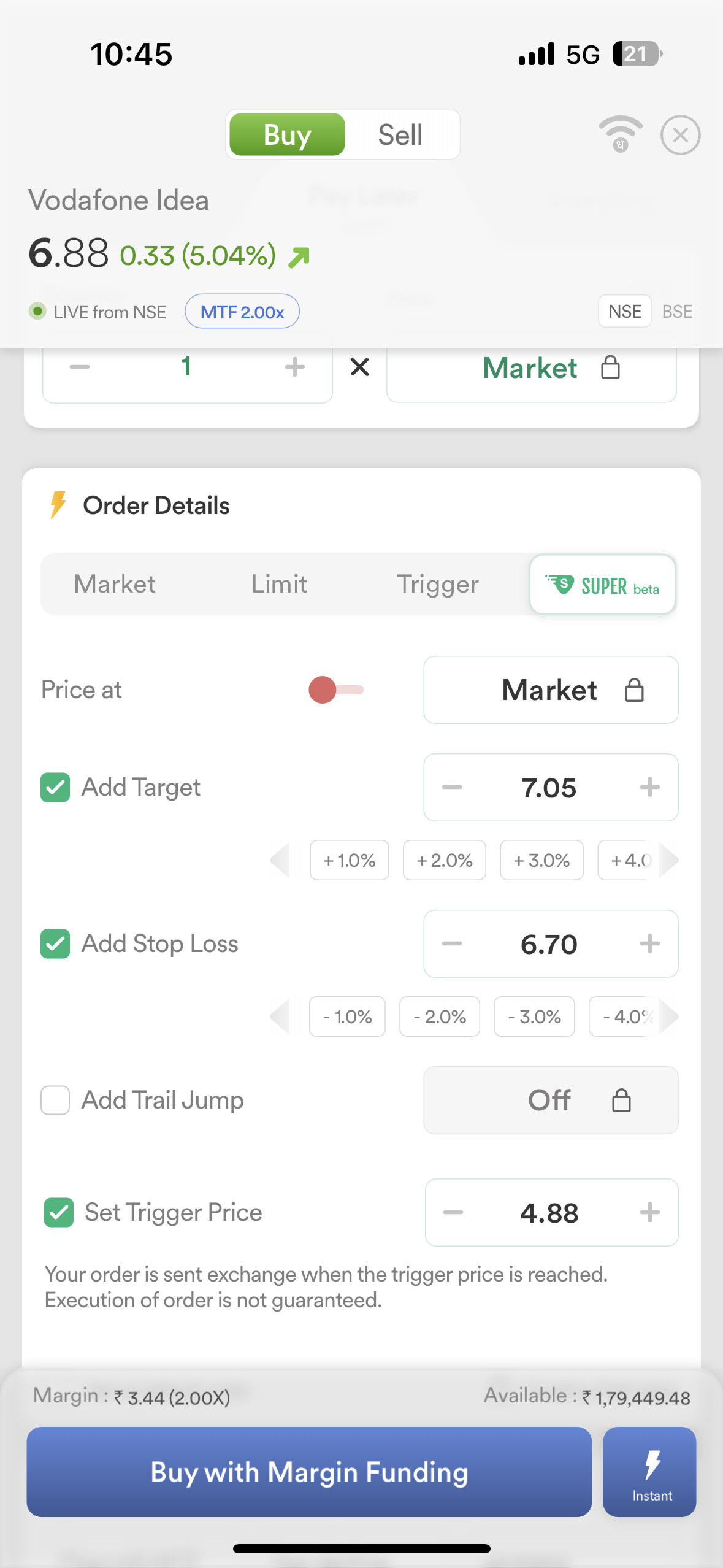Switch order type to Limit
The width and height of the screenshot is (723, 1568).
tap(279, 584)
